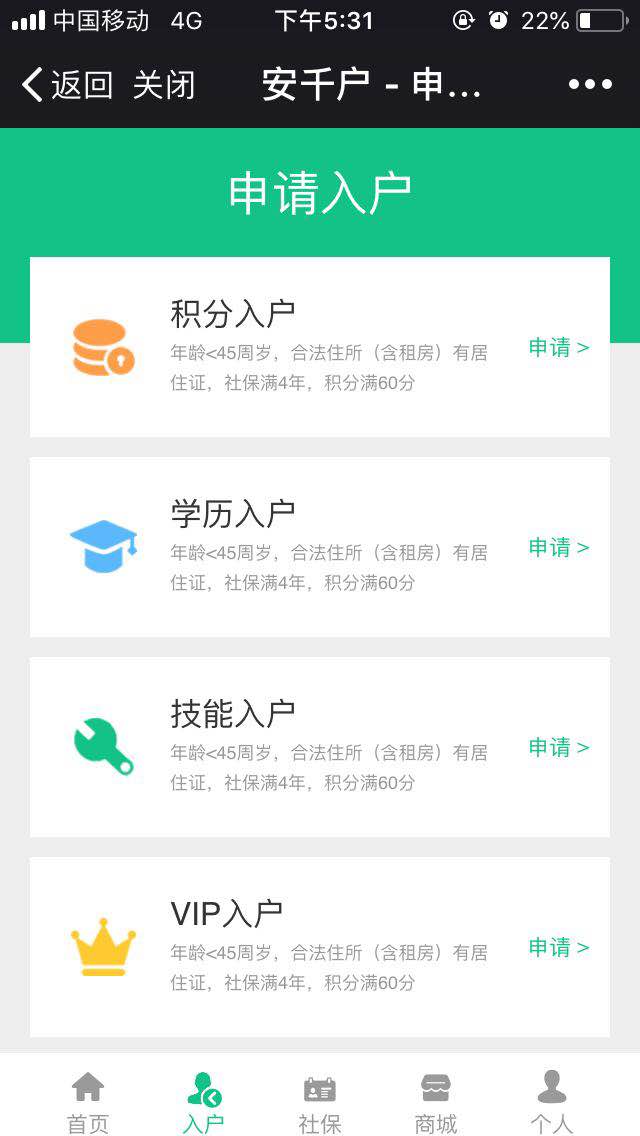Image resolution: width=640 pixels, height=1136 pixels.
Task: Open the 商城 tab
Action: tap(436, 1102)
